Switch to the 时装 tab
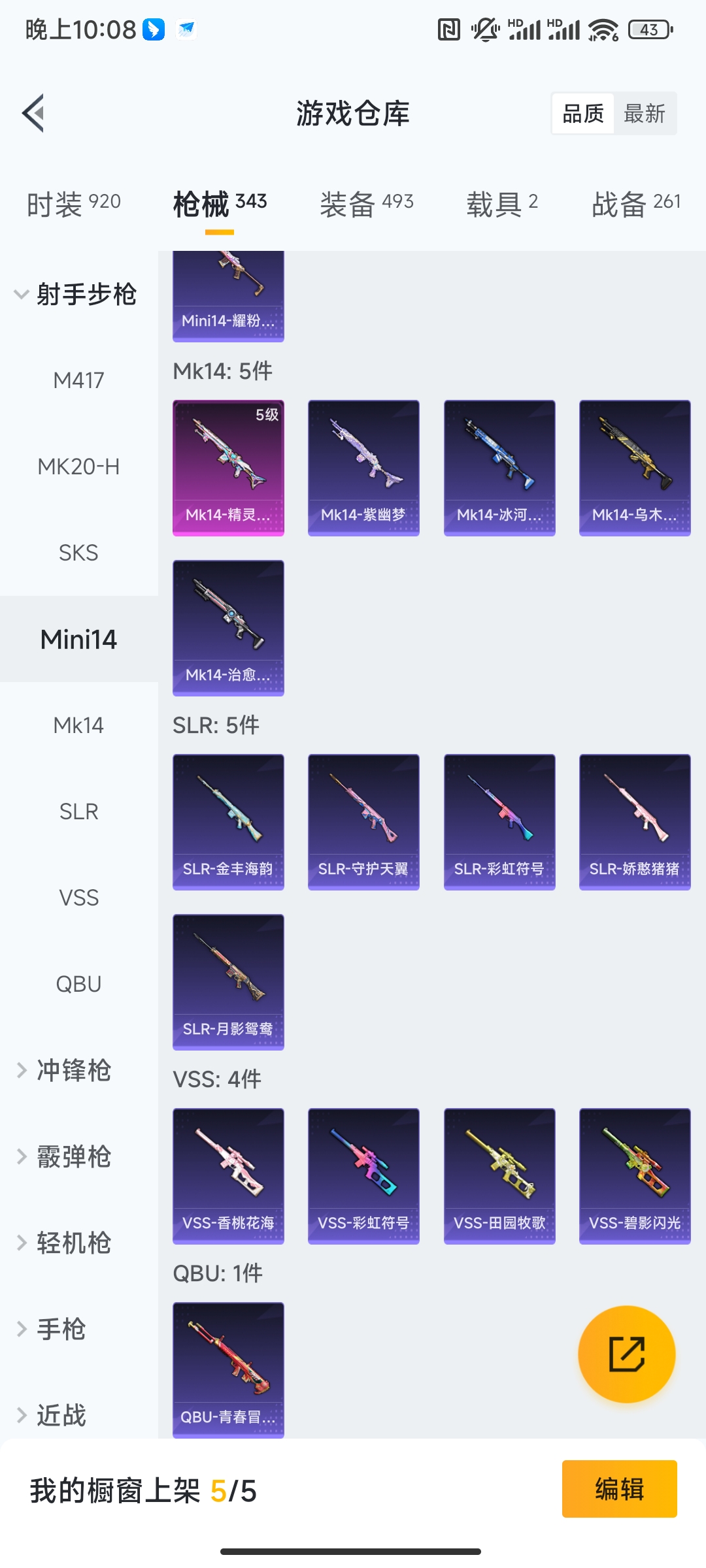Screen dimensions: 706x1568 click(x=73, y=203)
